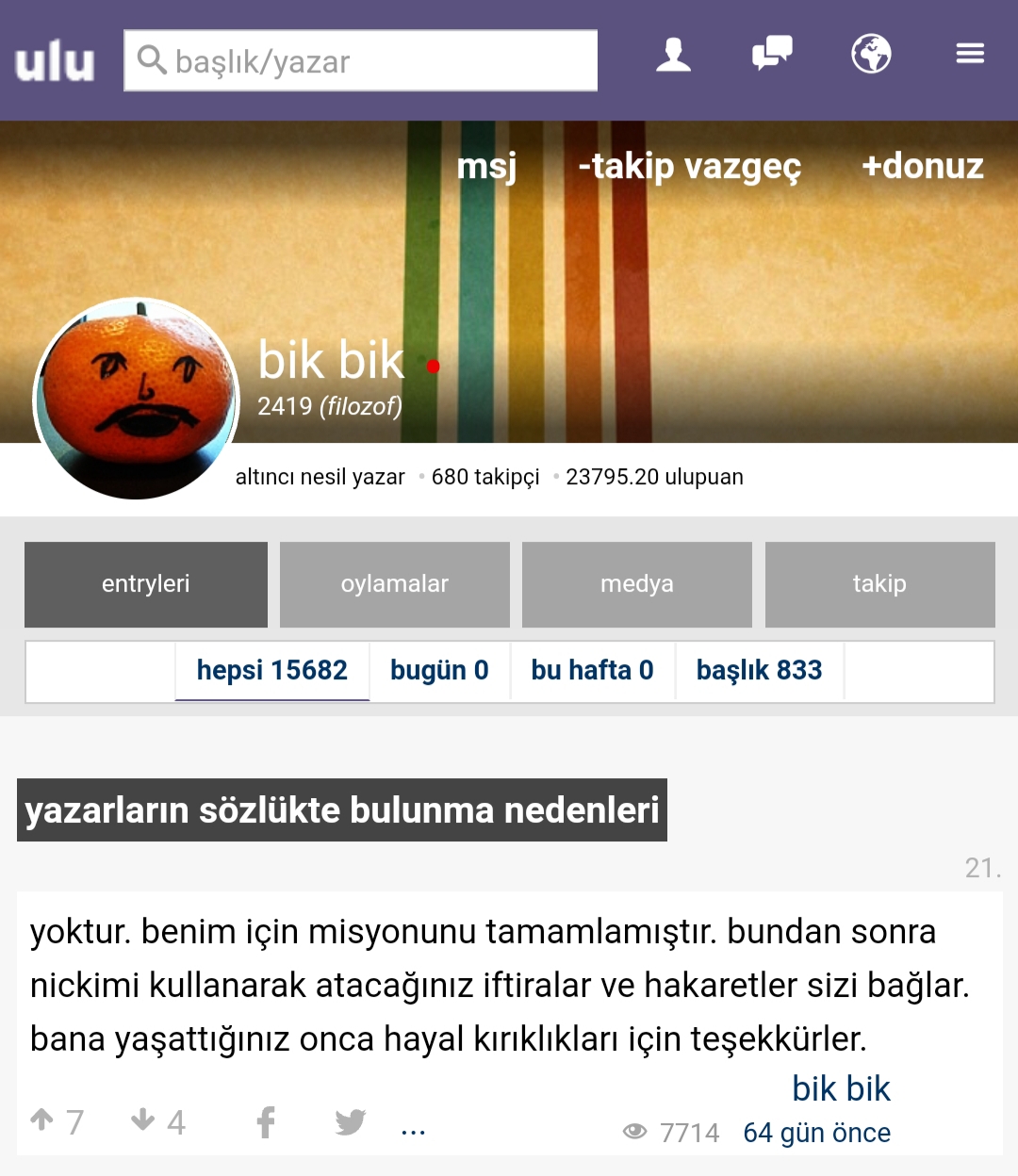Tap the başlık/yazar search field
This screenshot has width=1018, height=1176.
click(361, 61)
